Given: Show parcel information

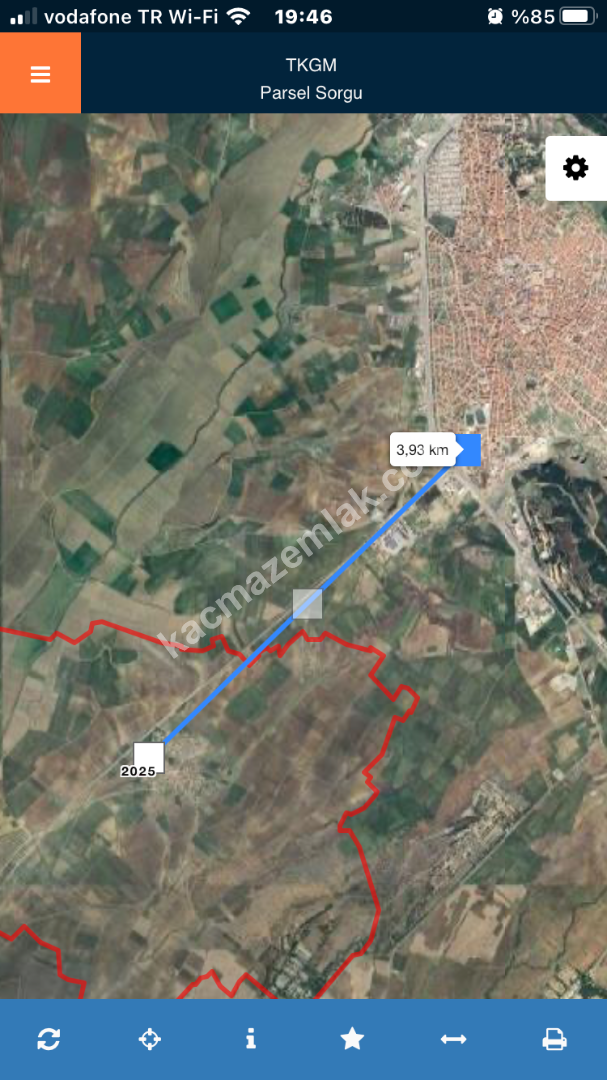Looking at the screenshot, I should click(x=251, y=1039).
